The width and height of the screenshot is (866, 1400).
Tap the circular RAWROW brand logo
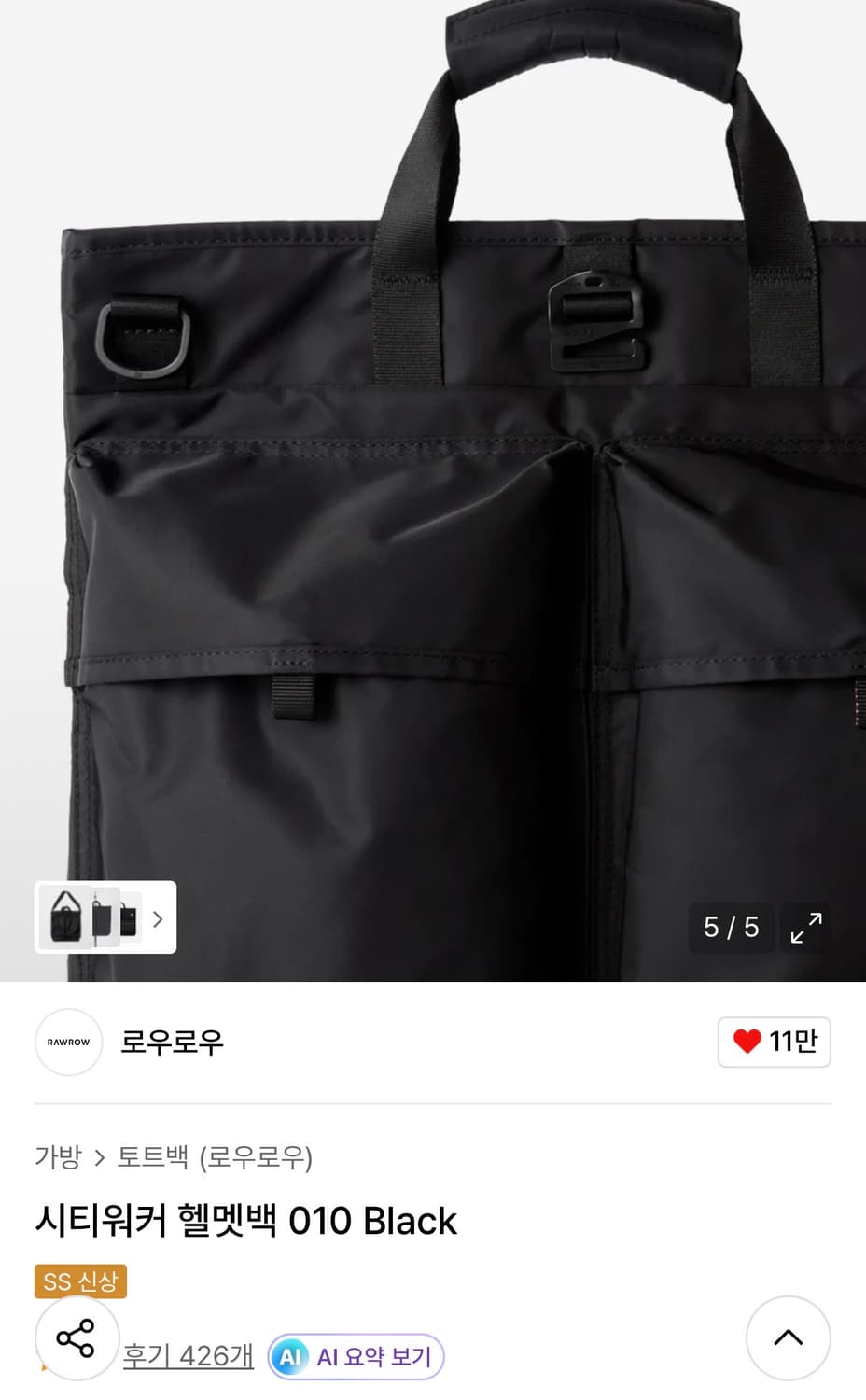[68, 1043]
